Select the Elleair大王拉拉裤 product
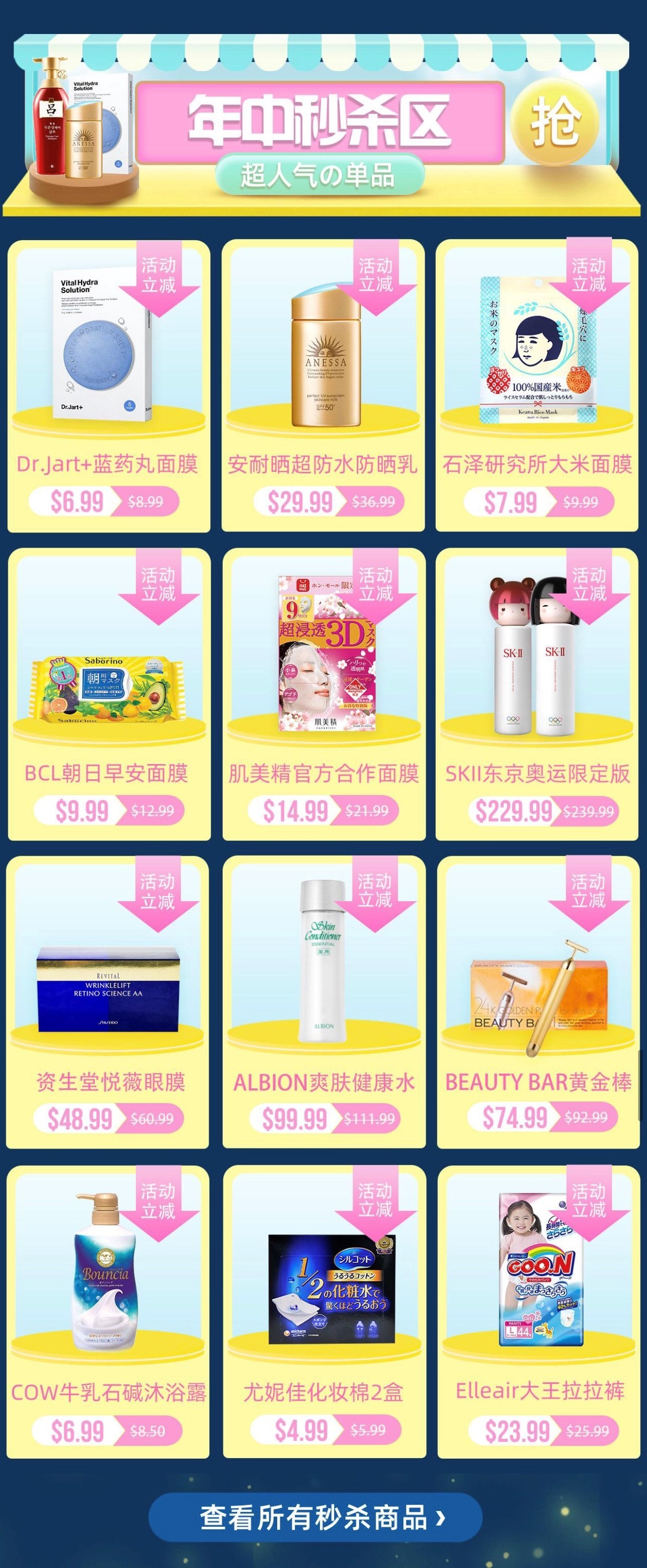Screen dimensions: 647x1568 [x=538, y=1312]
